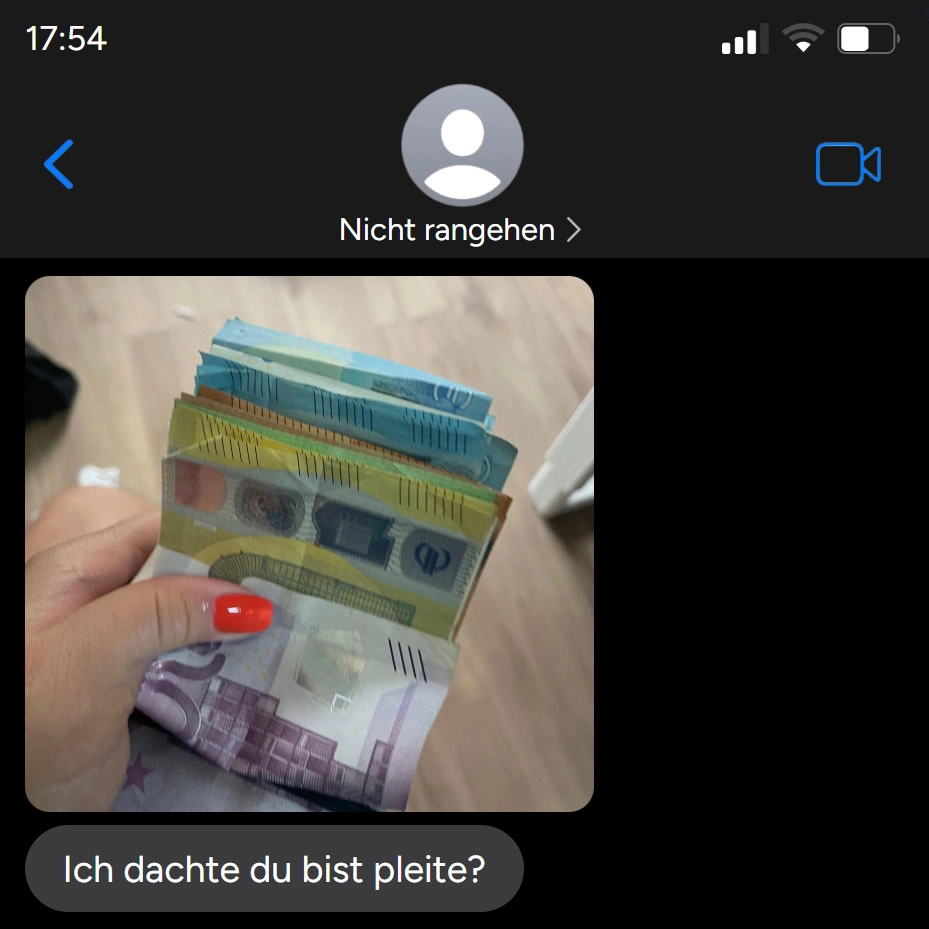Go back to the conversations list
Viewport: 929px width, 929px height.
click(59, 165)
